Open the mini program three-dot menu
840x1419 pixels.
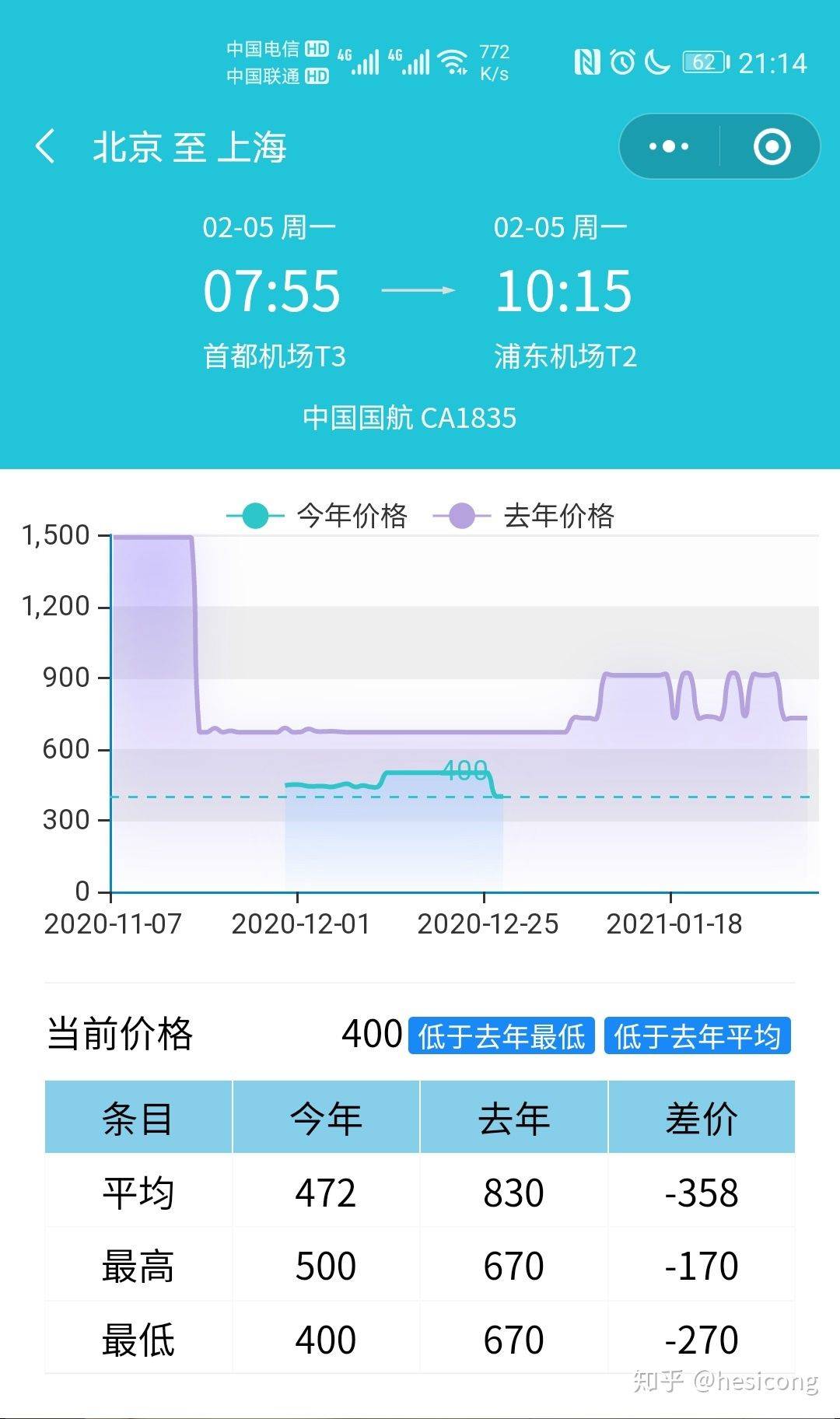pos(669,146)
